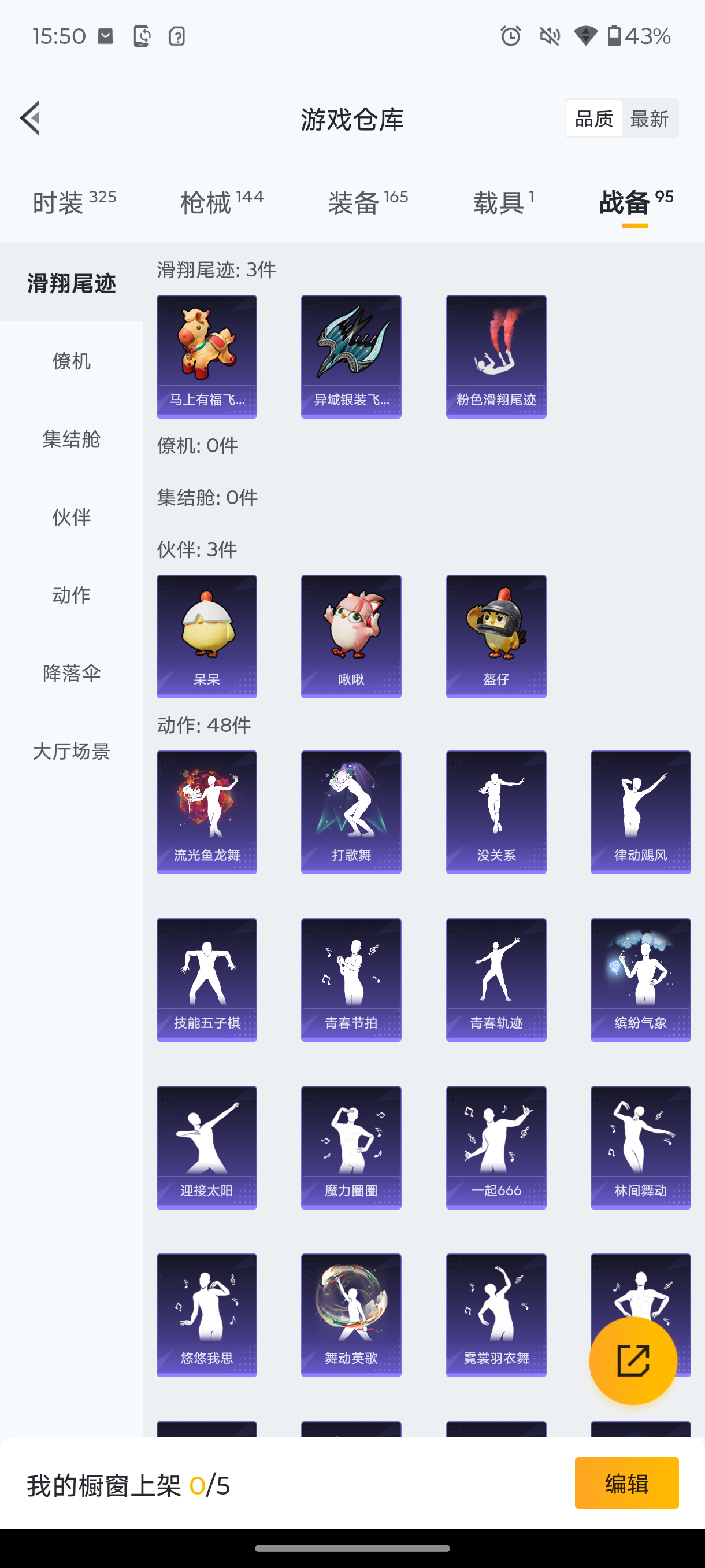Switch sorting to 品质

pyautogui.click(x=592, y=118)
